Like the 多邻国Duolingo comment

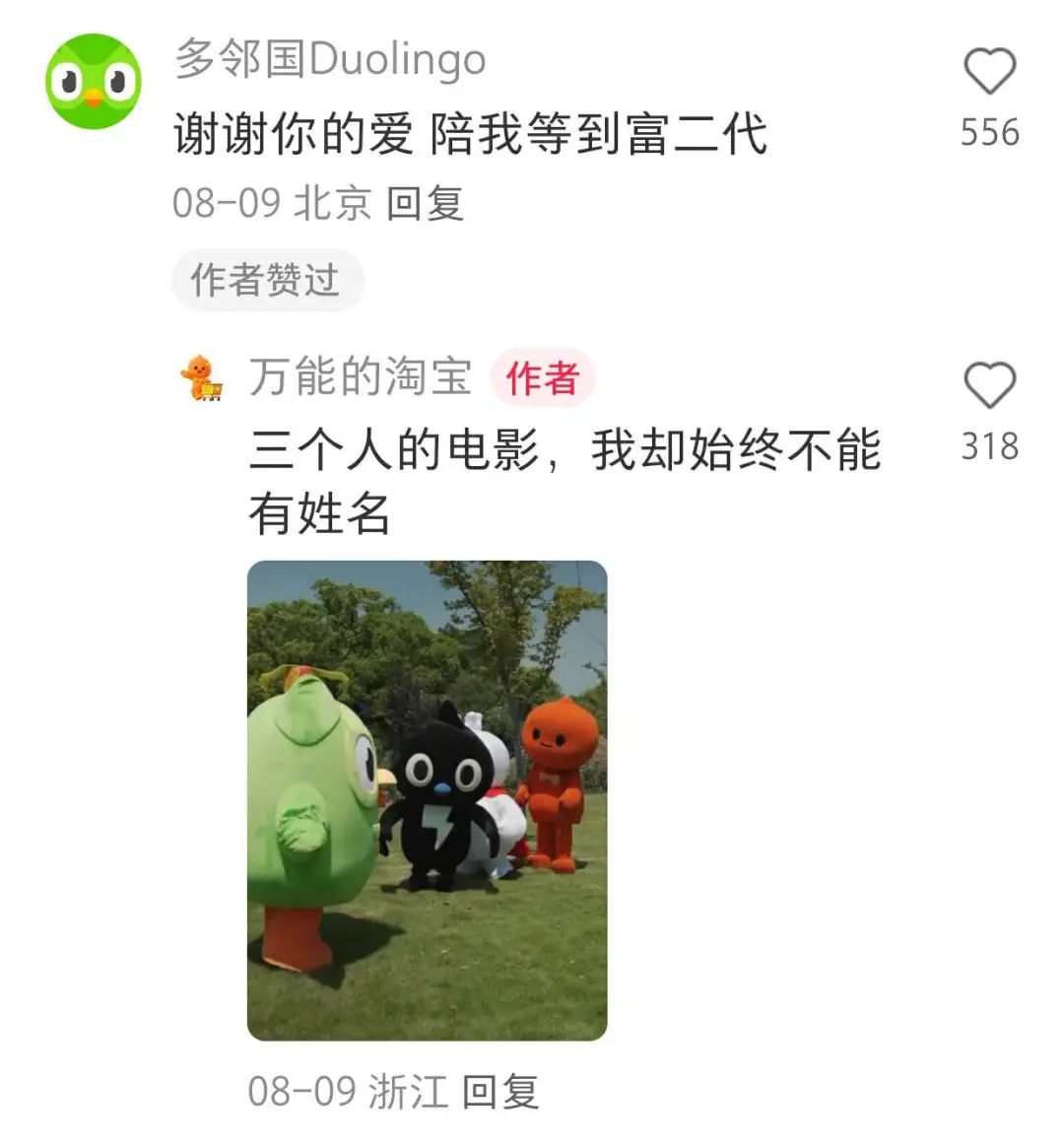coord(988,72)
